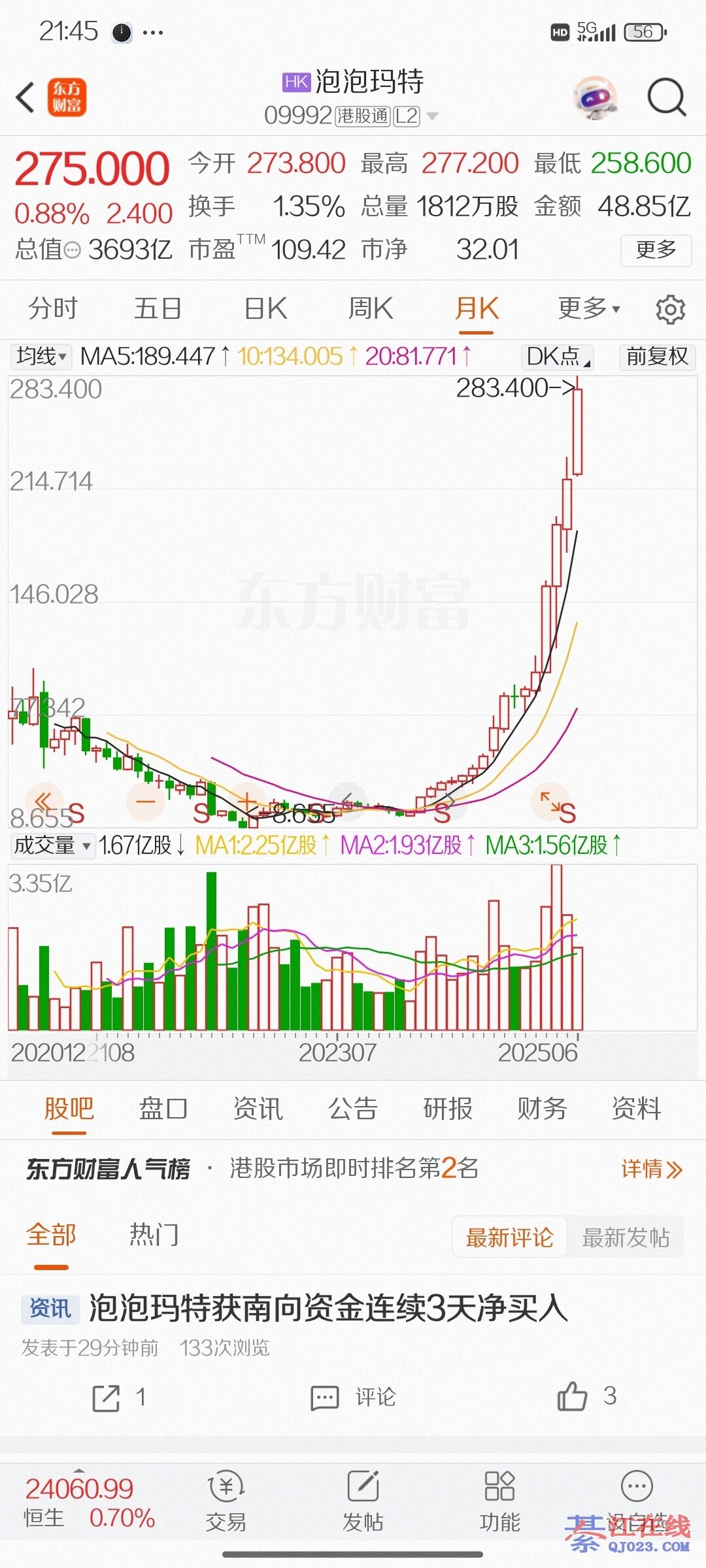Open the search magnifier
The width and height of the screenshot is (706, 1568).
click(666, 98)
